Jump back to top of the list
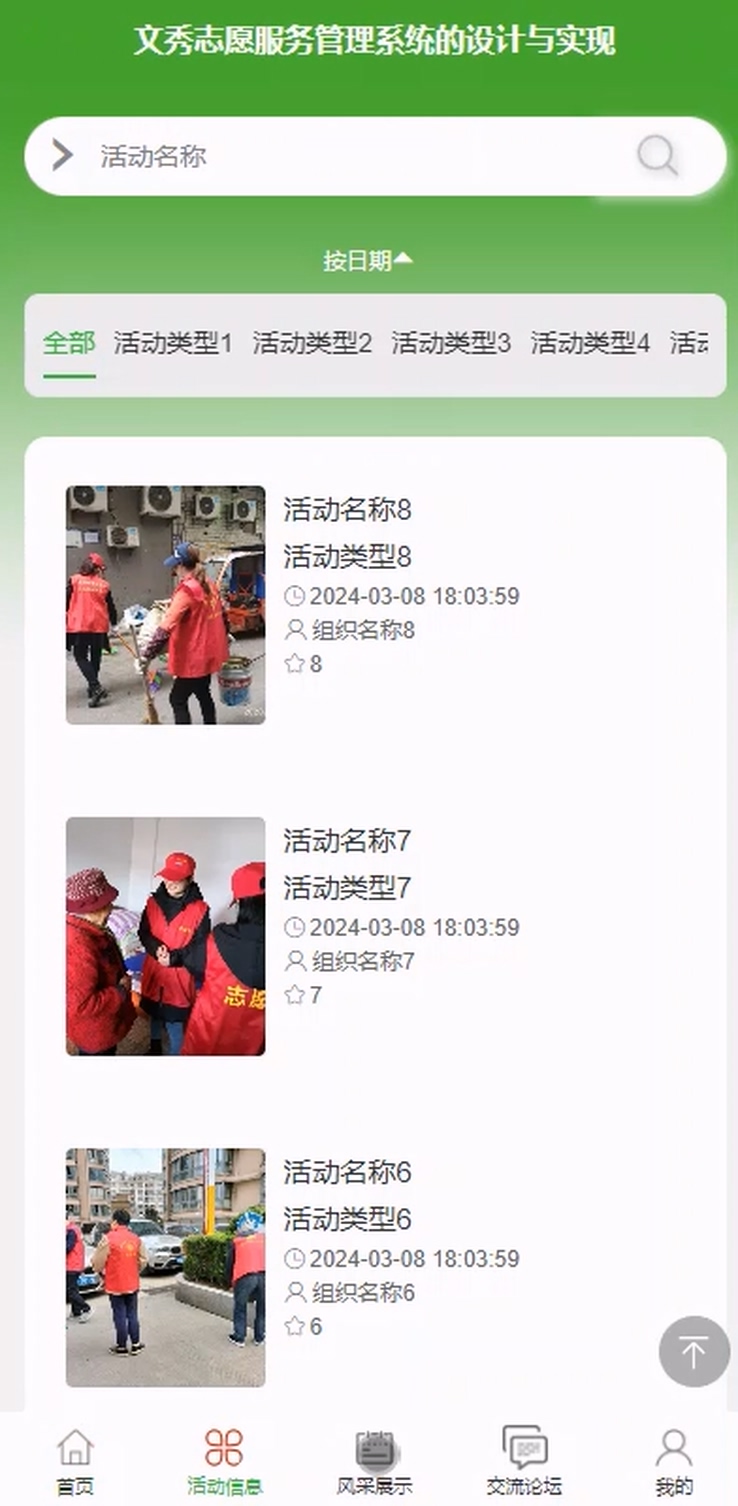Image resolution: width=738 pixels, height=1506 pixels. point(693,1351)
